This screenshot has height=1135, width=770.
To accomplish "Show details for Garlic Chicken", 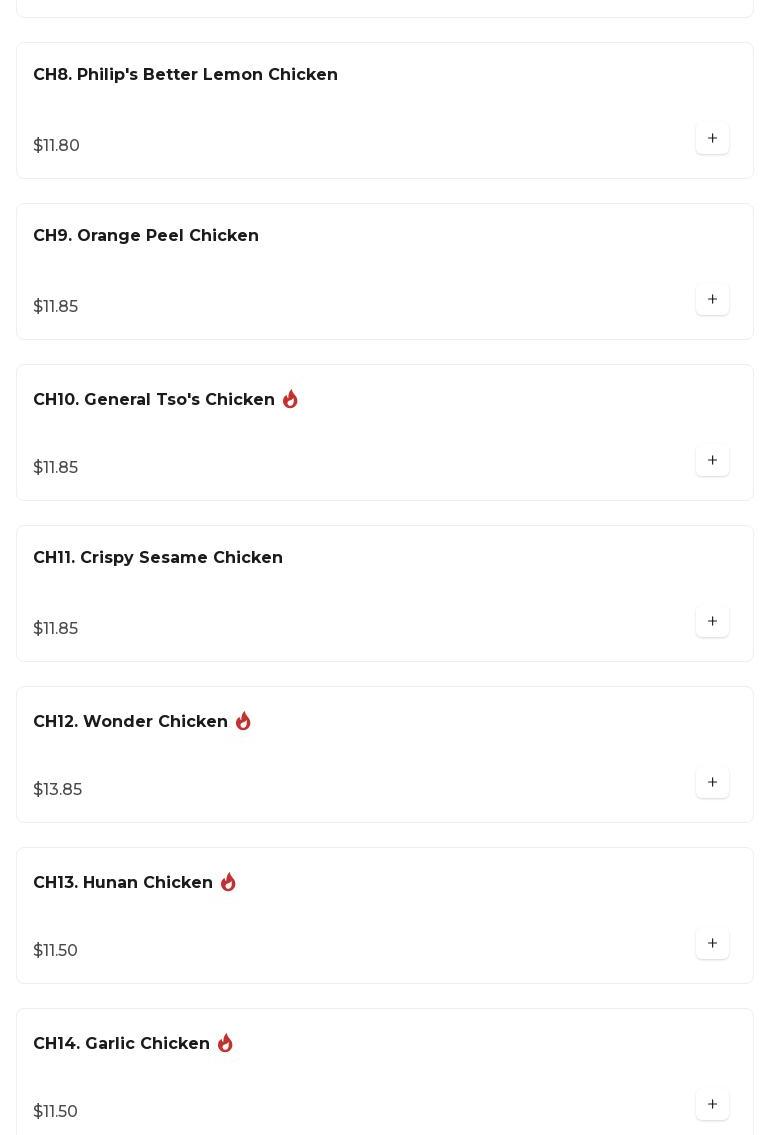I will click(121, 1044).
